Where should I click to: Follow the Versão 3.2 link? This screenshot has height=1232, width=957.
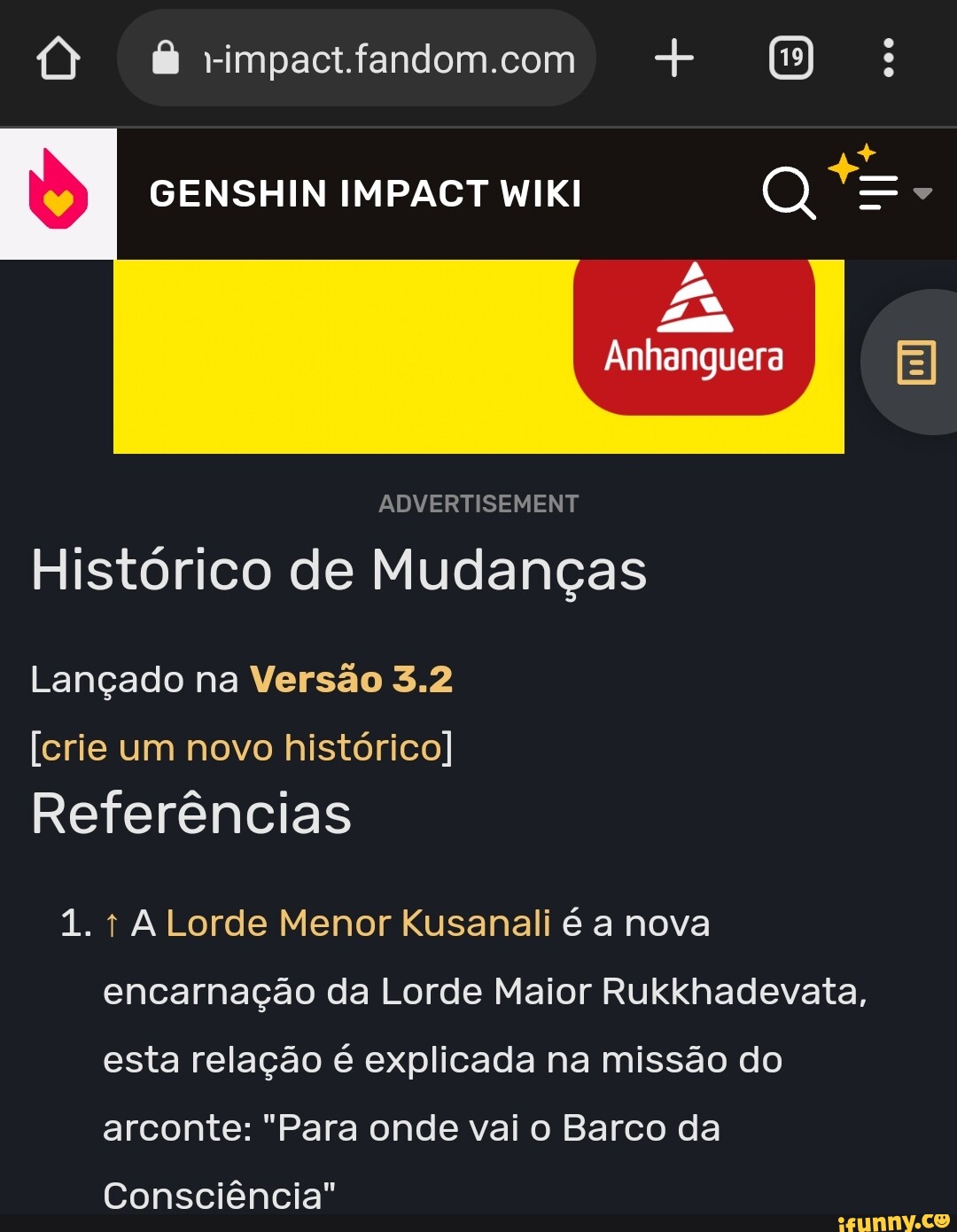[351, 680]
